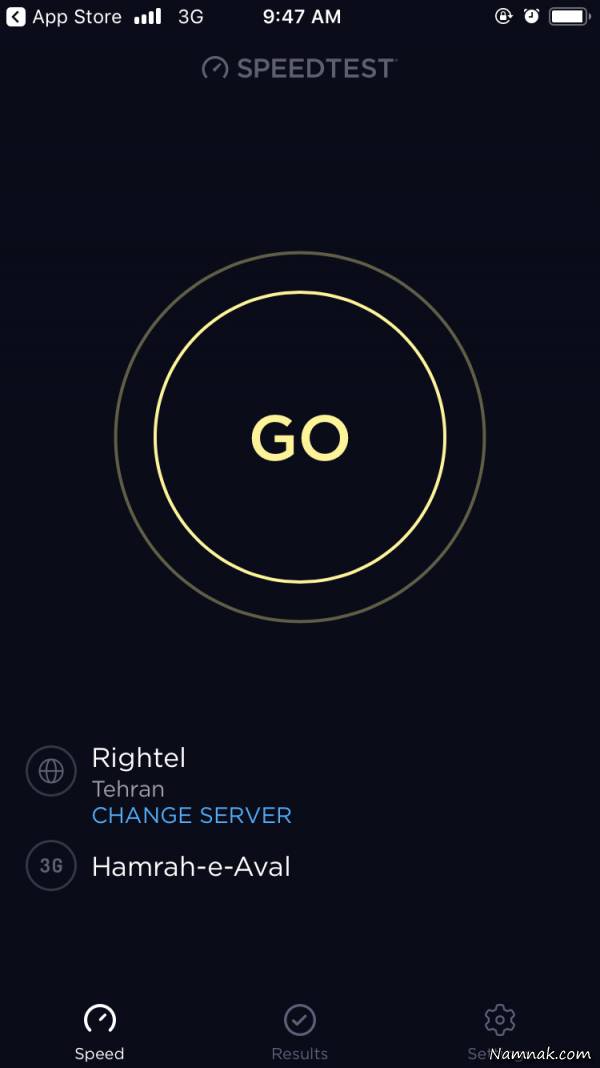Select the Speed tab

tap(99, 1031)
